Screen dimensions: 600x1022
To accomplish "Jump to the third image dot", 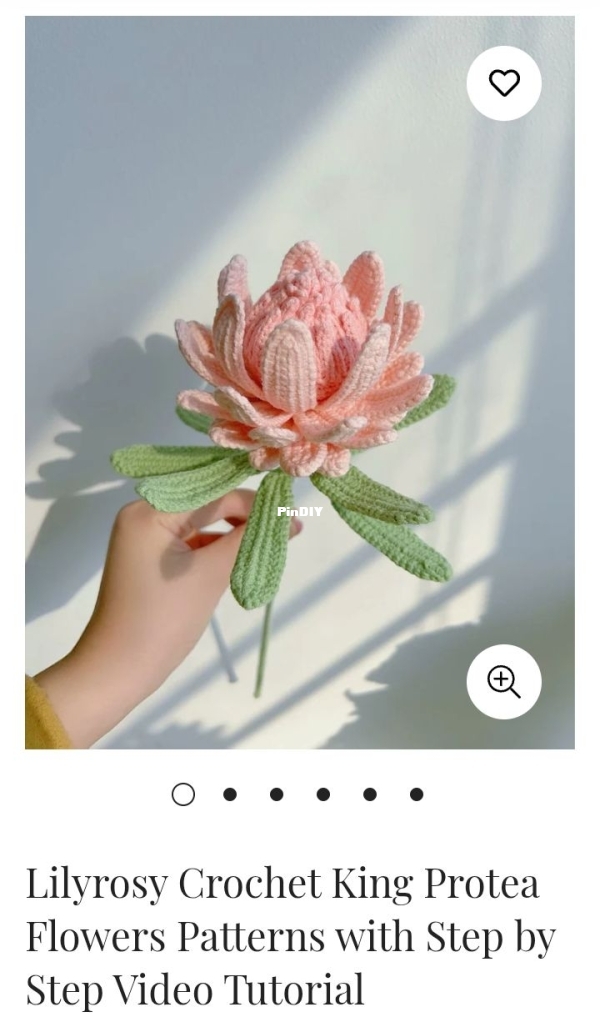I will (x=276, y=794).
